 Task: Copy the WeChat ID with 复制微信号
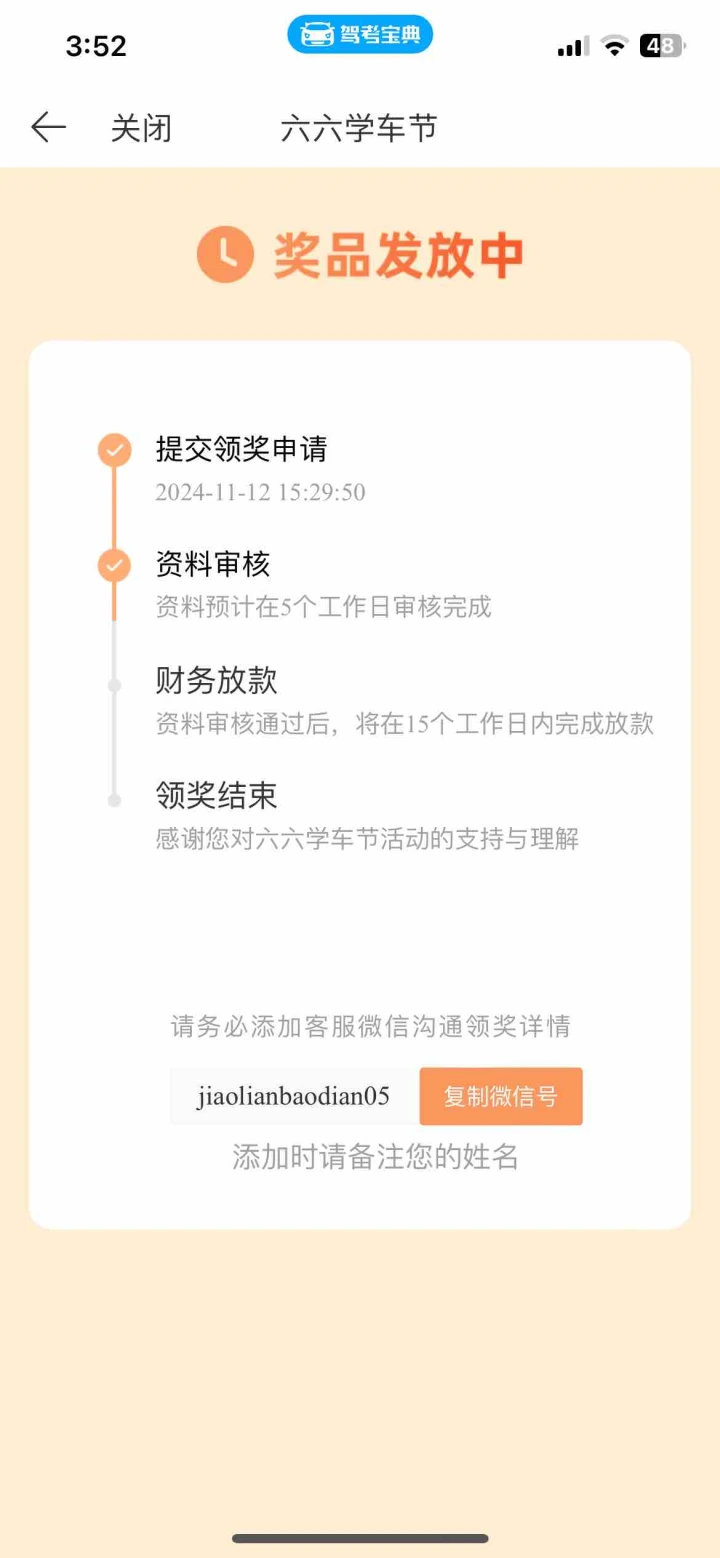point(501,1096)
